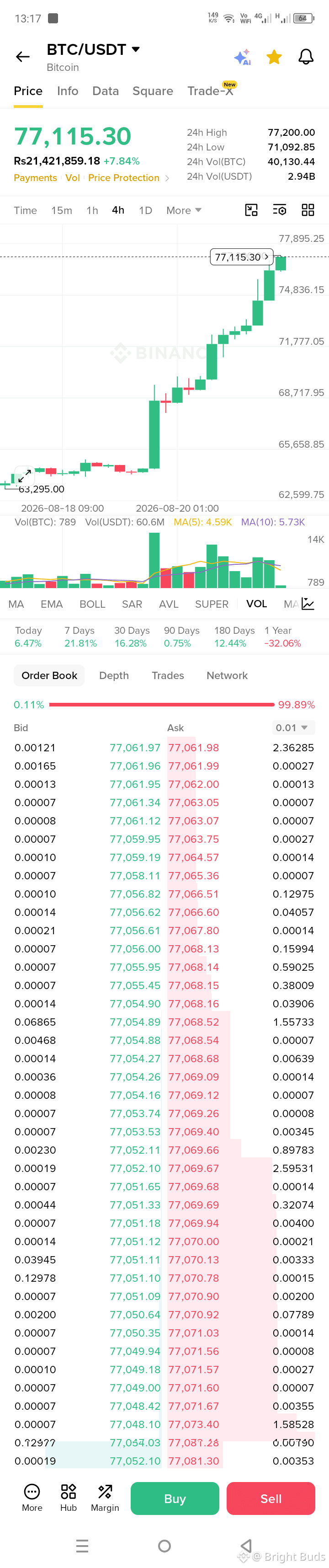329x1568 pixels.
Task: Select the 15m chart interval
Action: (x=61, y=210)
